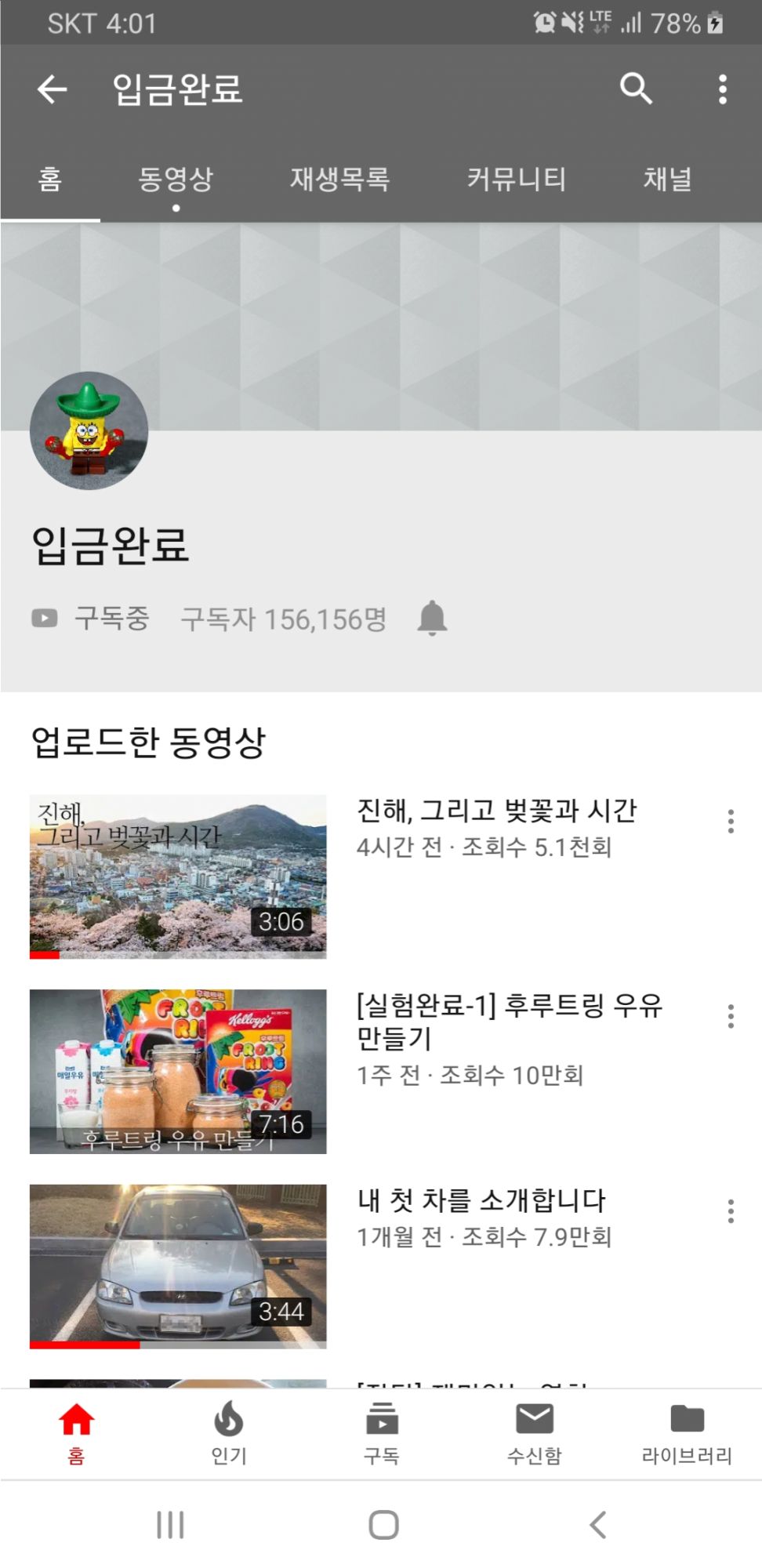The width and height of the screenshot is (762, 1568).
Task: Open recent apps from the navigation bar
Action: pyautogui.click(x=170, y=1525)
